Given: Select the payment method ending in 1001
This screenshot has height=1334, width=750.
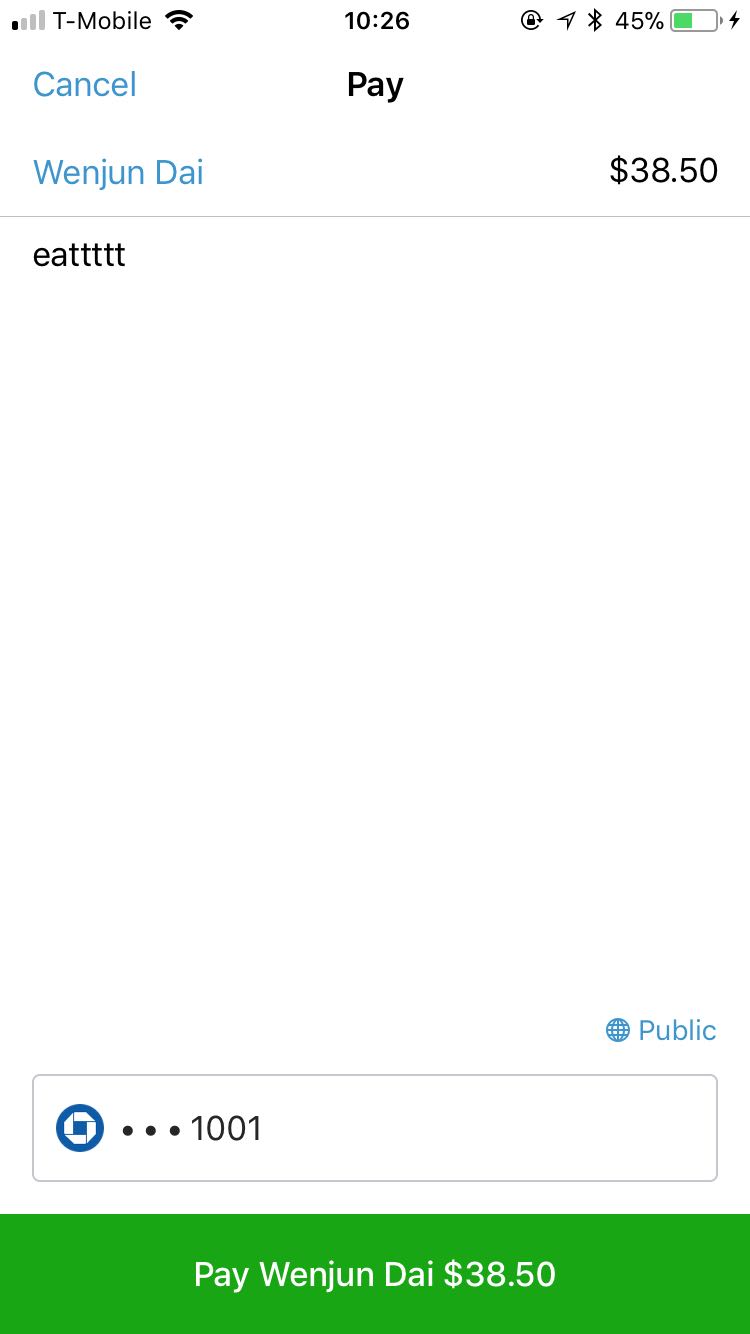Looking at the screenshot, I should click(375, 1128).
